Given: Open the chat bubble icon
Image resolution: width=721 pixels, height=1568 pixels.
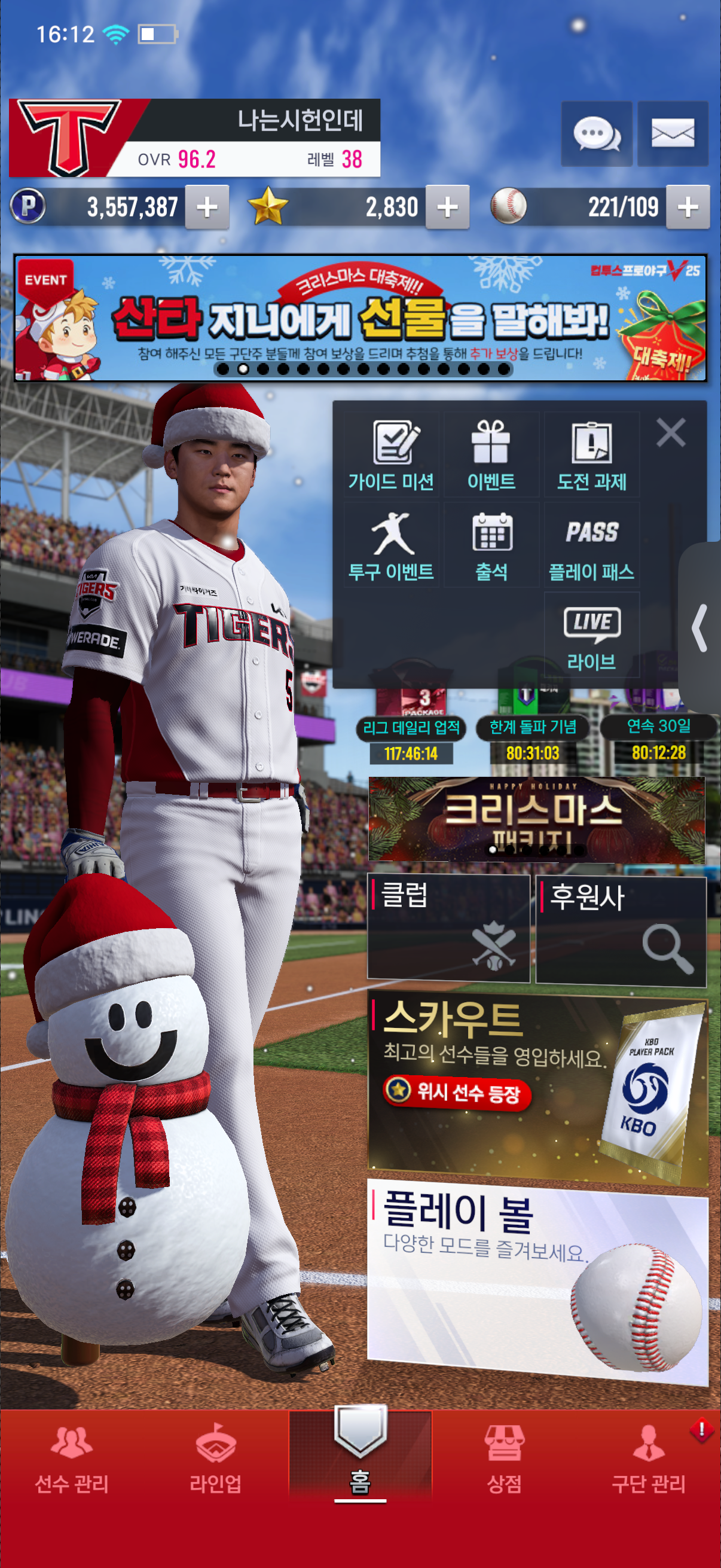Looking at the screenshot, I should point(596,134).
